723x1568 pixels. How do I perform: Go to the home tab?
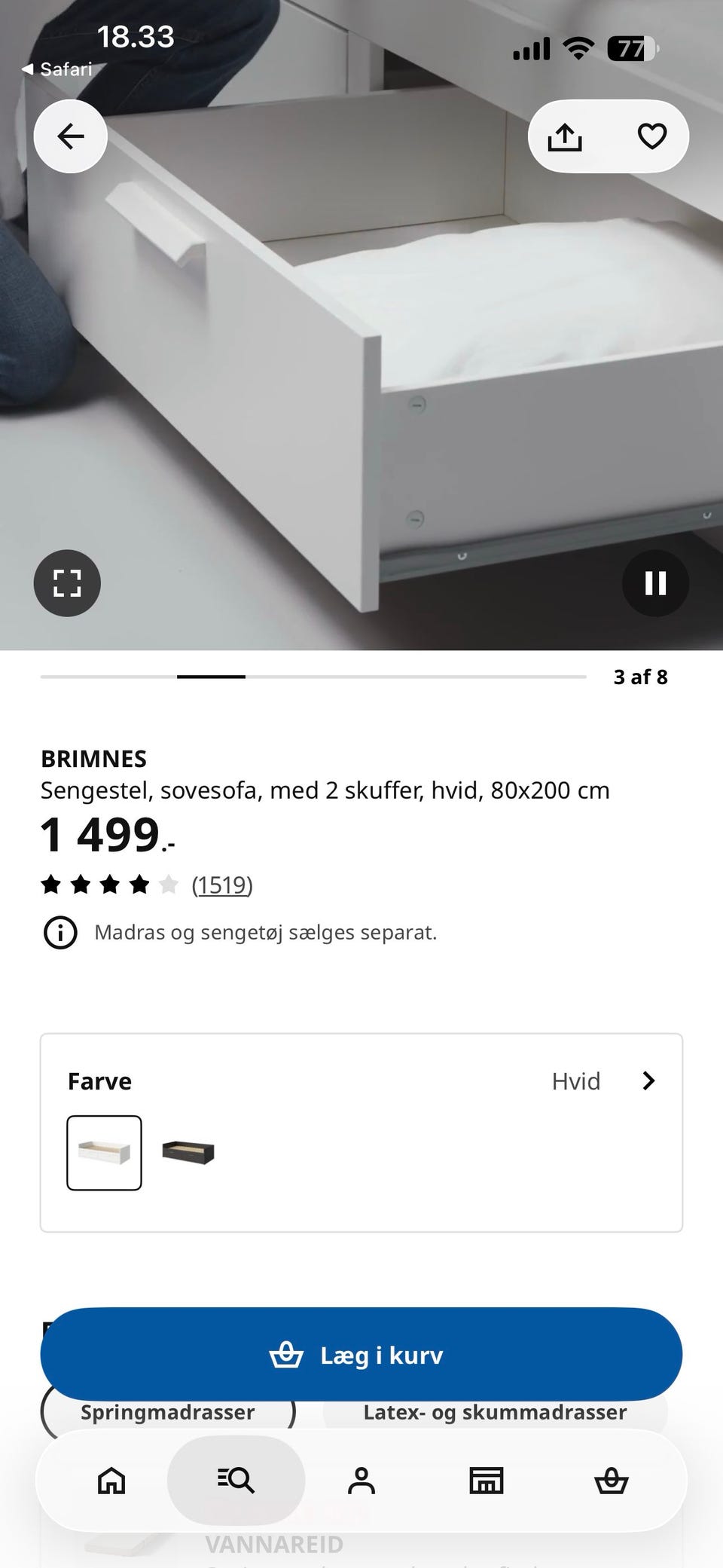(111, 1481)
